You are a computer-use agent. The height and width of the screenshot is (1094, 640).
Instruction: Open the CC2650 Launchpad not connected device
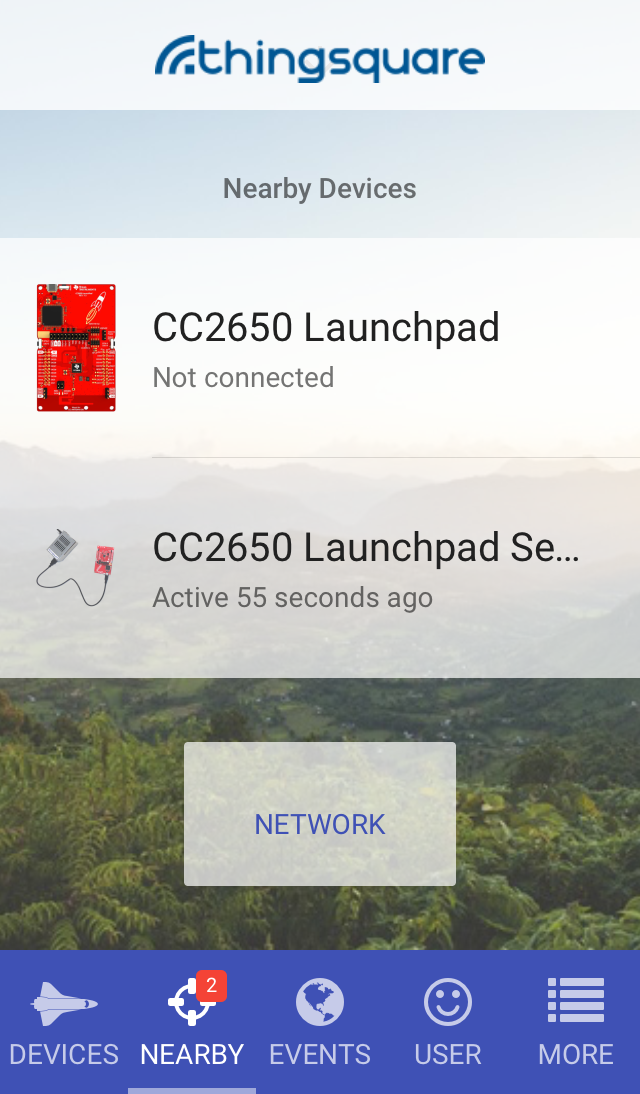pyautogui.click(x=325, y=348)
